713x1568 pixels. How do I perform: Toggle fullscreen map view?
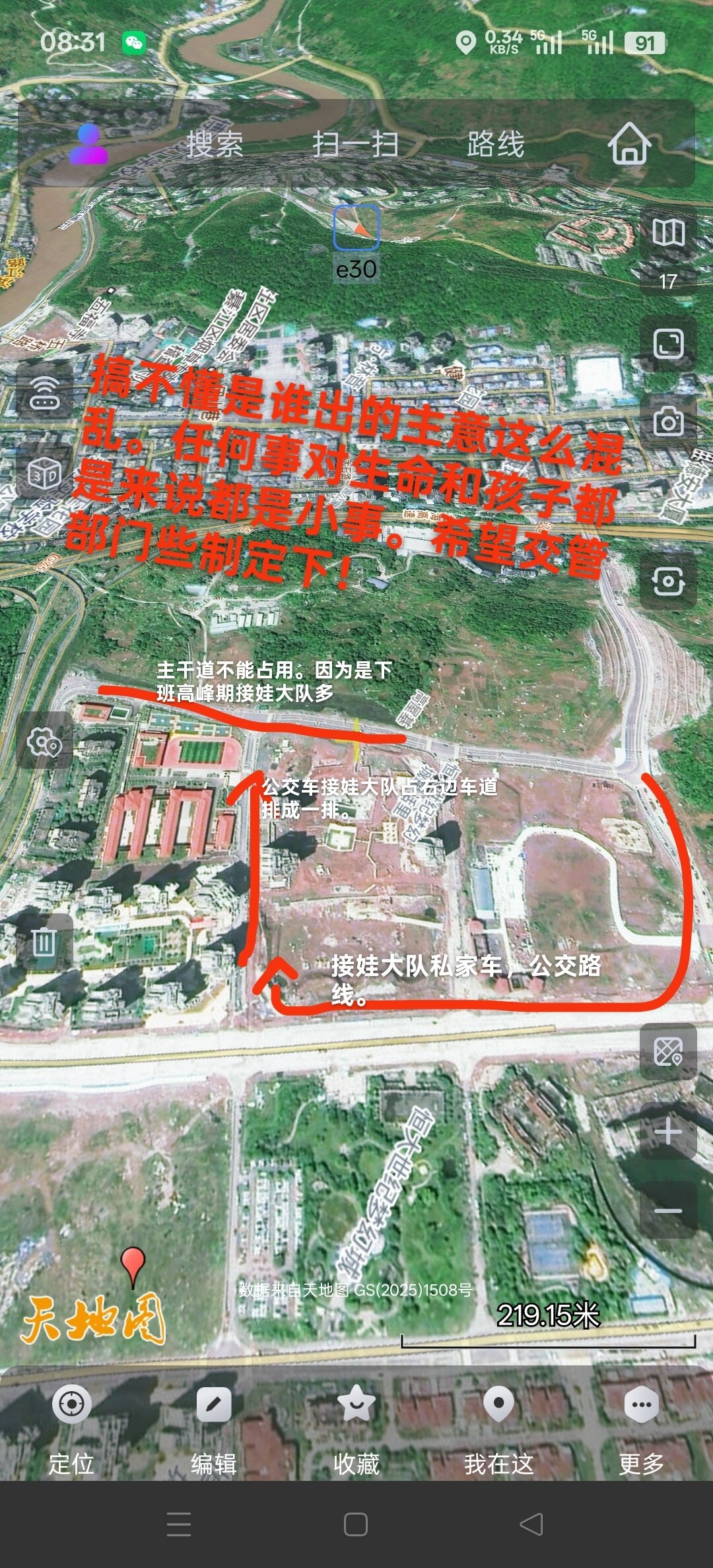pyautogui.click(x=668, y=344)
